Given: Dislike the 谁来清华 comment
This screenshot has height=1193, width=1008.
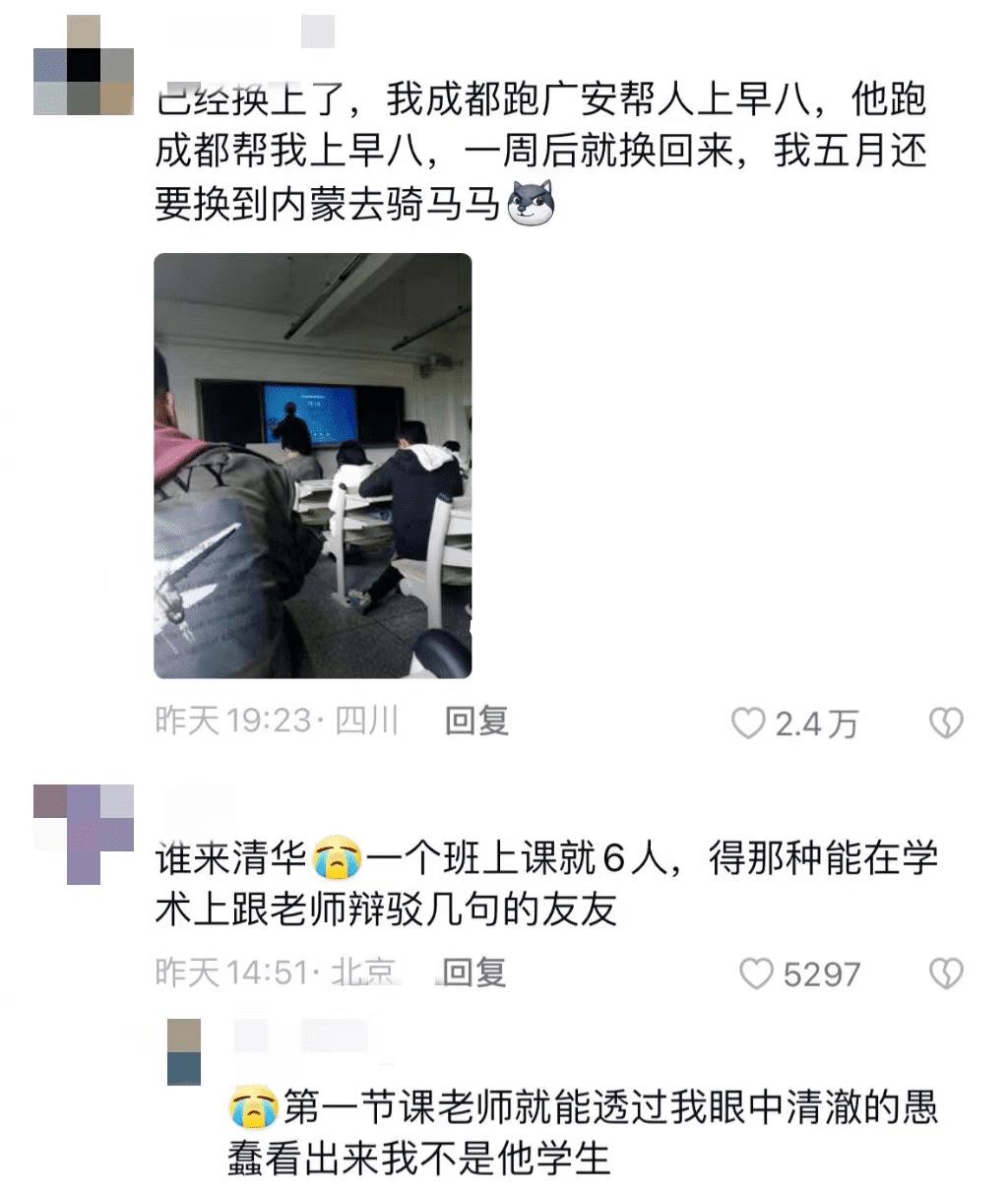Looking at the screenshot, I should click(946, 973).
